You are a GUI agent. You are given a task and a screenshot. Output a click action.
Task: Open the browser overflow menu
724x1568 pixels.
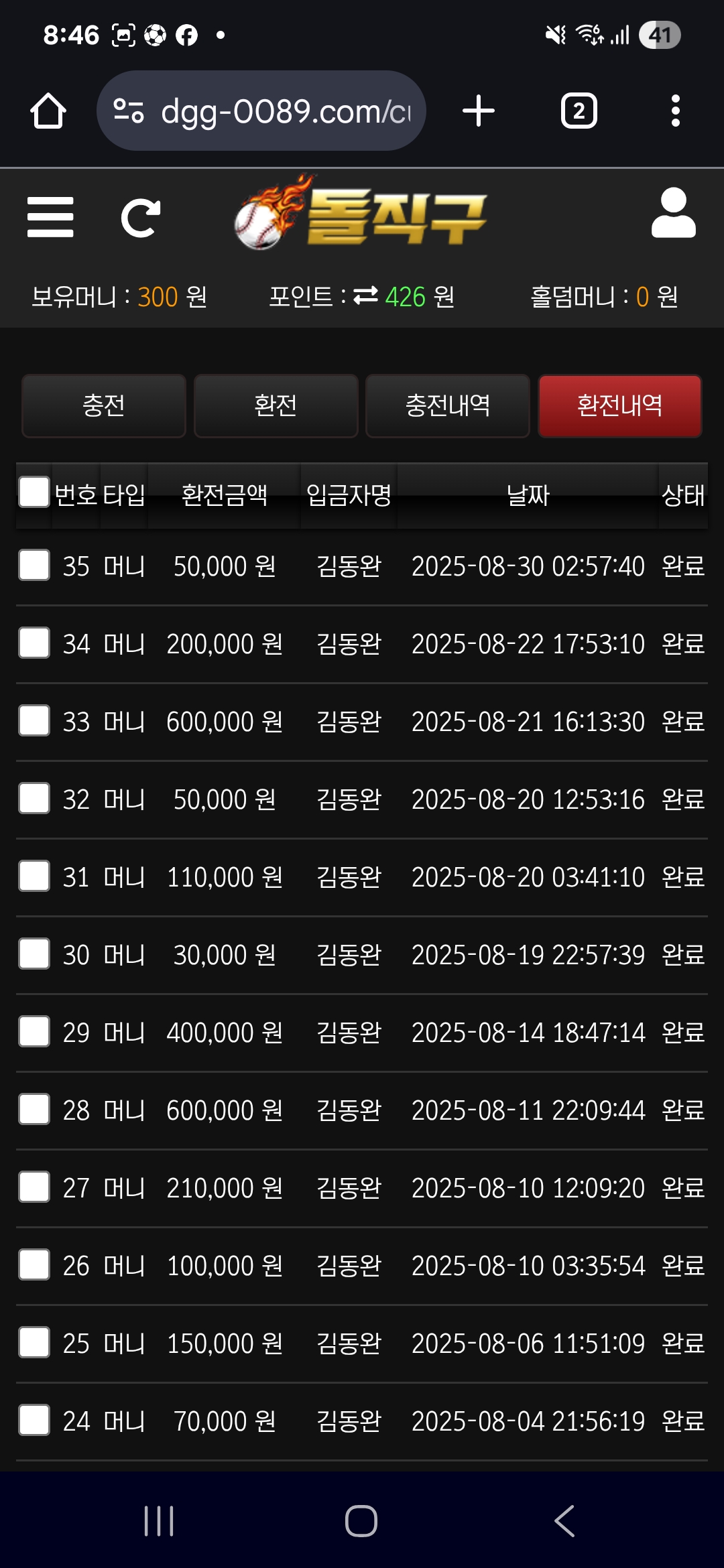point(675,111)
